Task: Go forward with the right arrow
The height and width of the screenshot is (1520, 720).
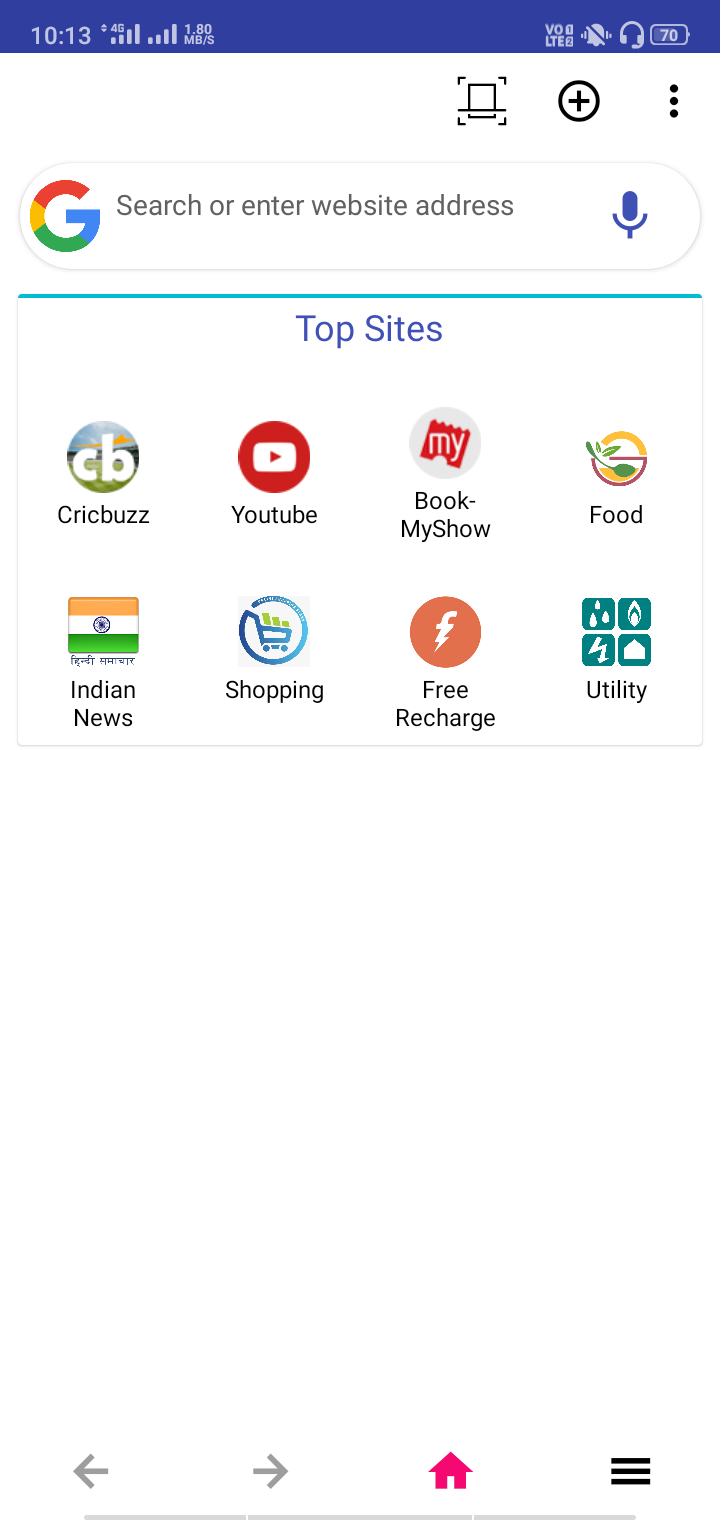Action: [270, 1471]
